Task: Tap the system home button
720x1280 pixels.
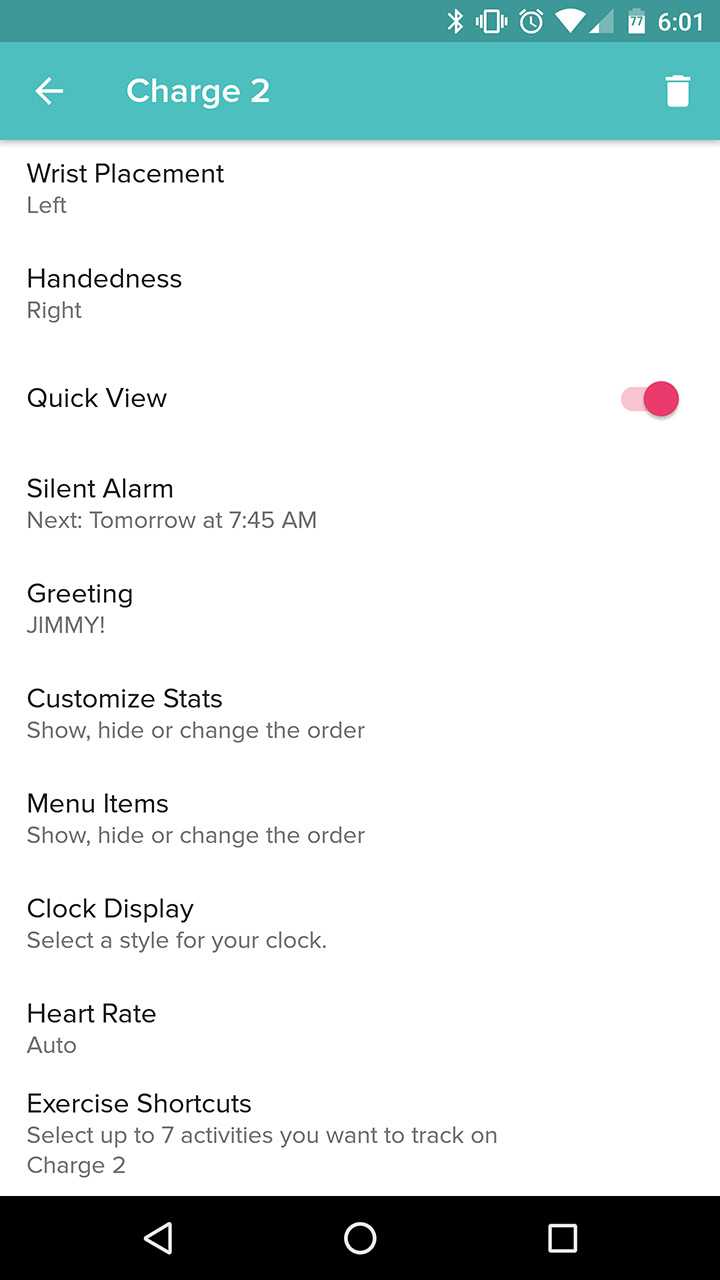Action: pyautogui.click(x=360, y=1238)
